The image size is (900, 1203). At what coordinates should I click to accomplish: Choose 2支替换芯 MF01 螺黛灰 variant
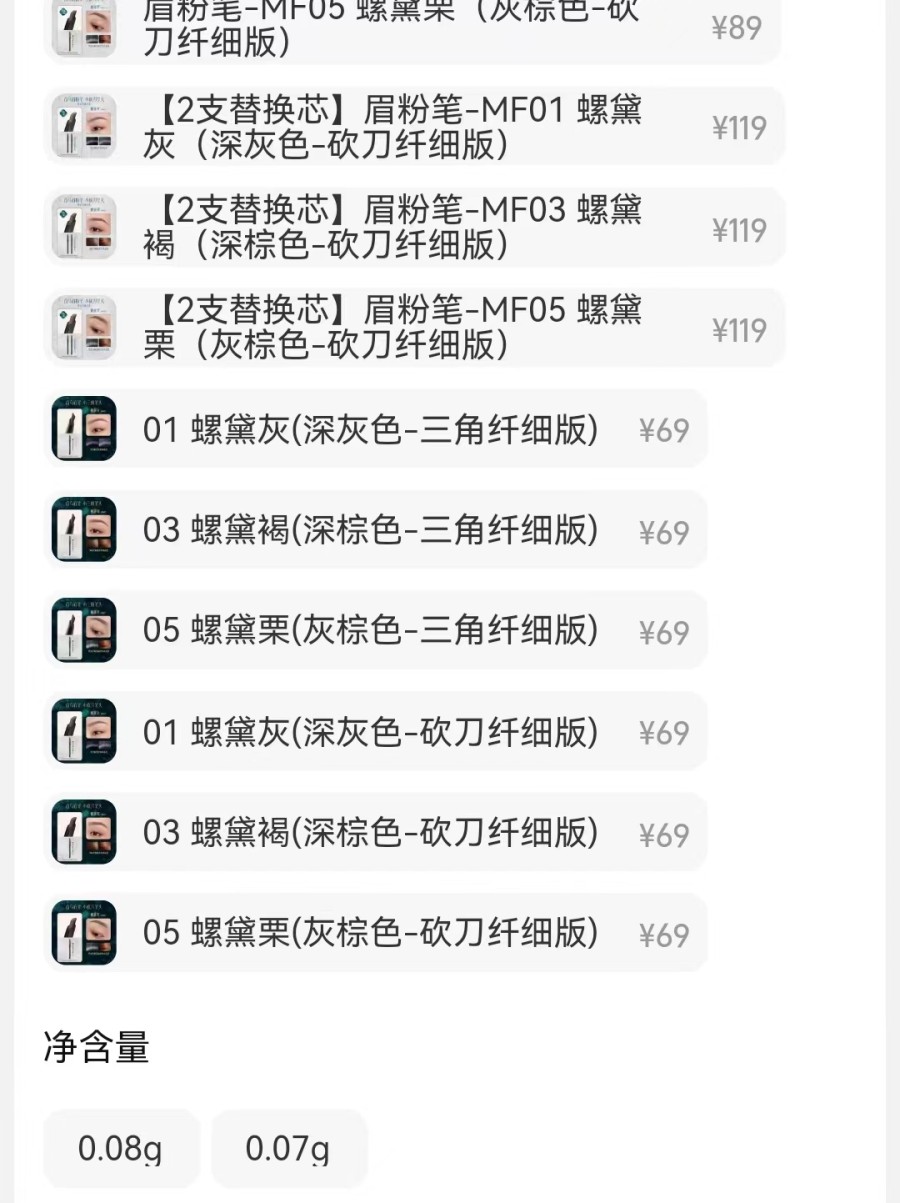[412, 127]
